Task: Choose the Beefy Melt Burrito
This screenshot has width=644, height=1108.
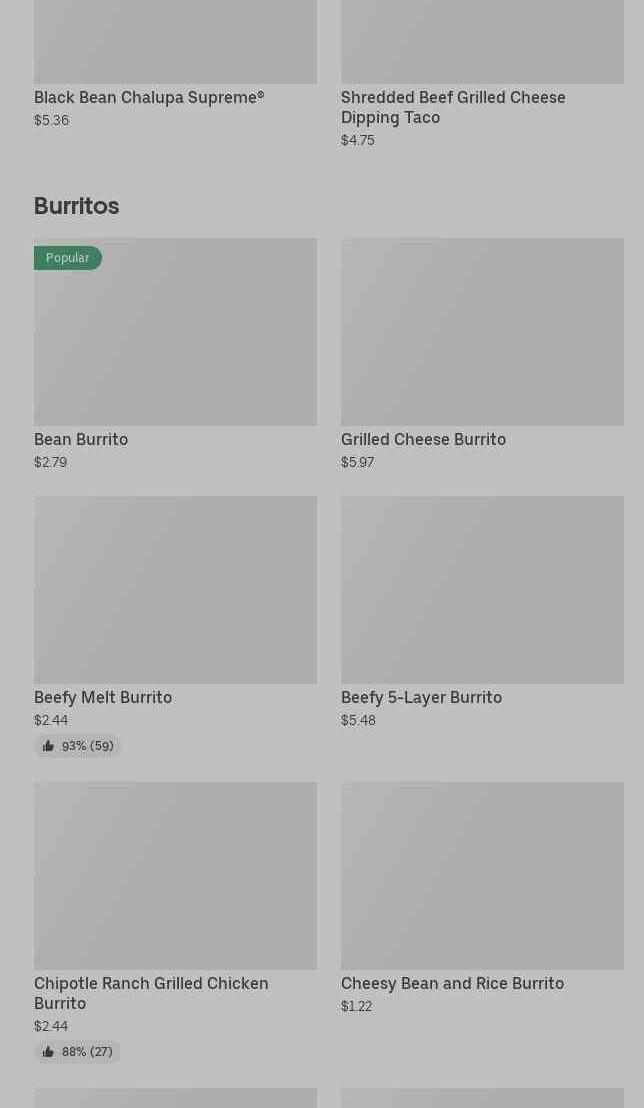Action: coord(175,590)
